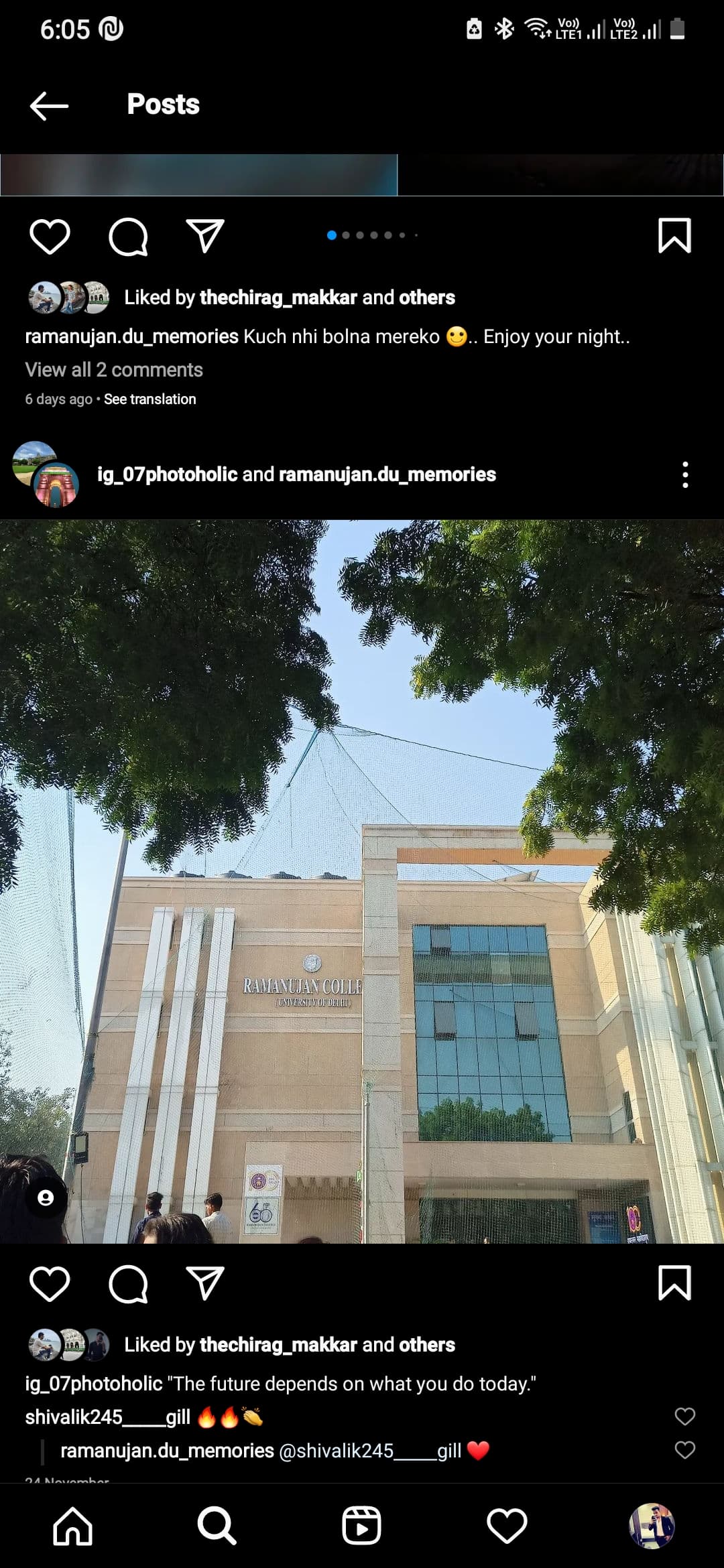Like ig_07photoholic's Ramanujan College post
Screen dimensions: 724x1568
[50, 1283]
